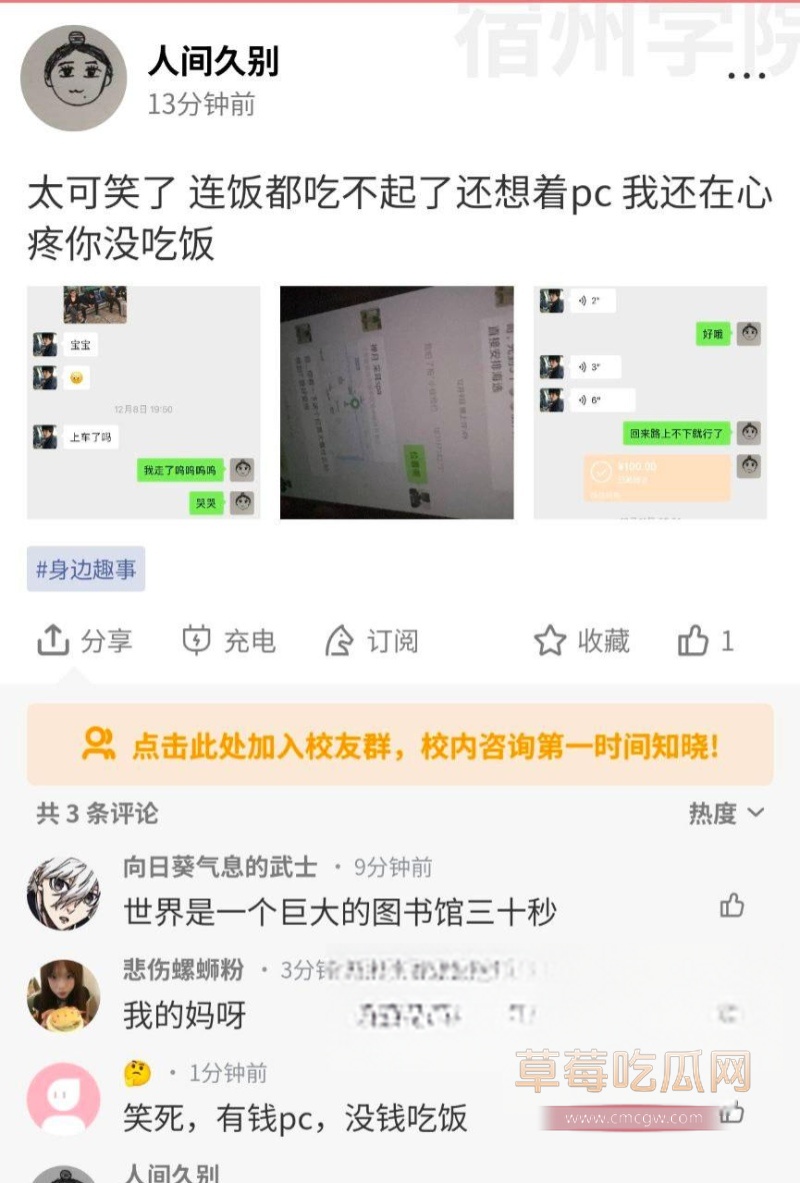This screenshot has height=1183, width=800.
Task: Expand the 热度 sort dropdown
Action: (726, 813)
